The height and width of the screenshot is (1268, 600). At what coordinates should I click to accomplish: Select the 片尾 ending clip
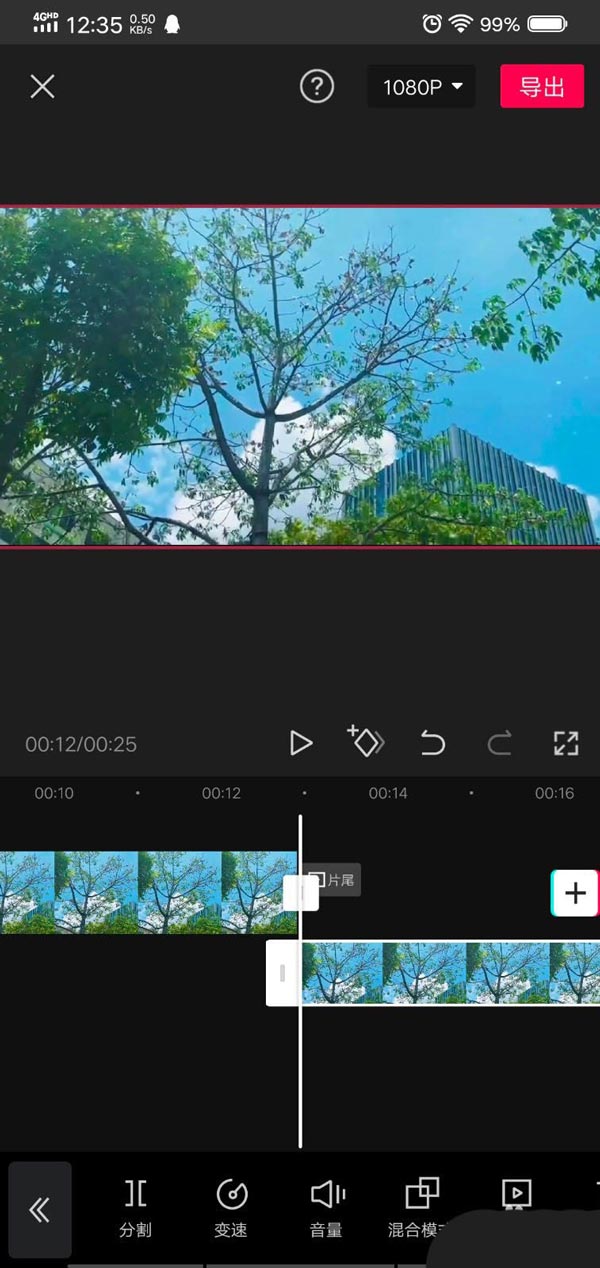point(335,880)
